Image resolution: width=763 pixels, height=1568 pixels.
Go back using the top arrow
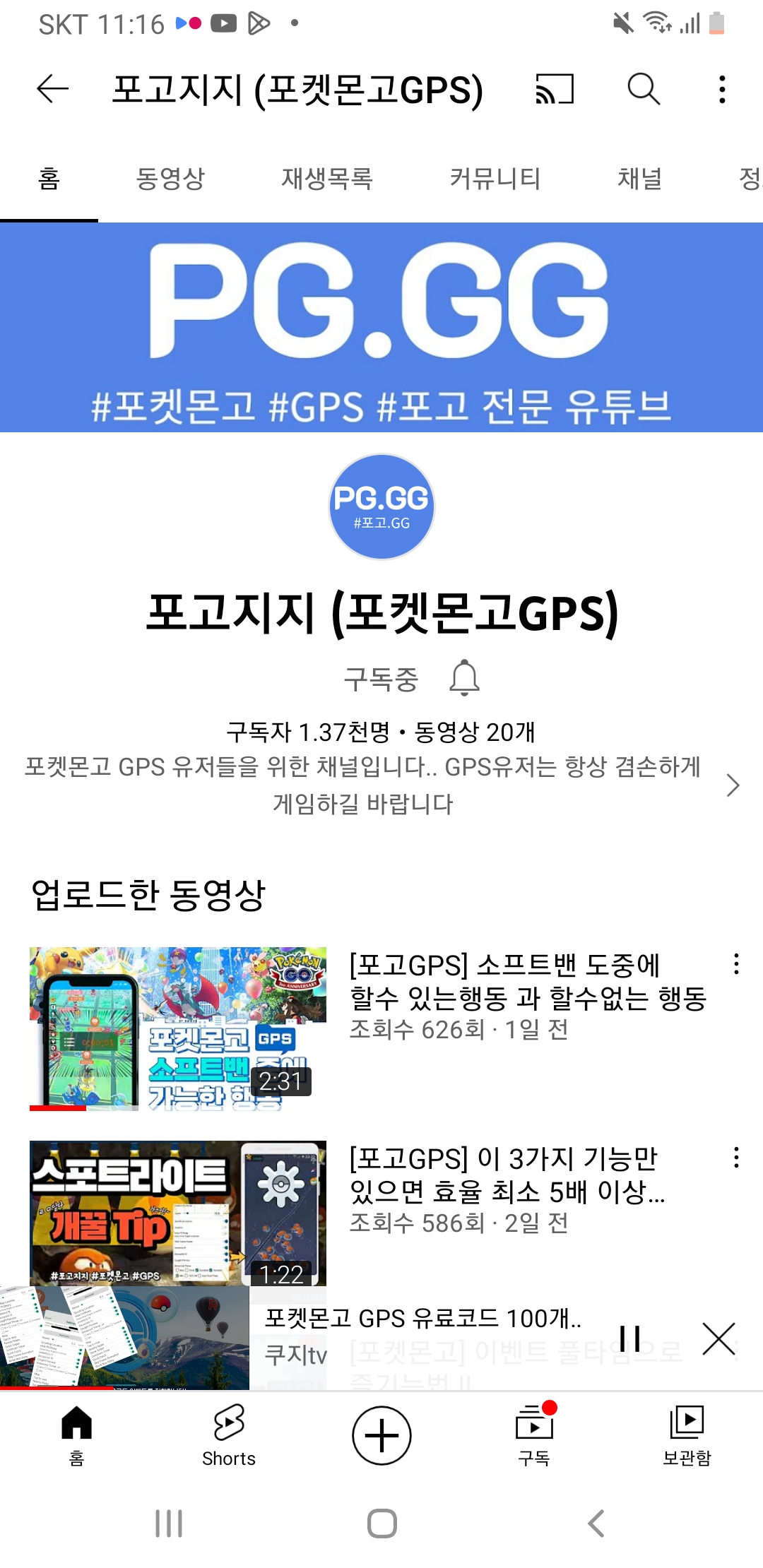pos(52,90)
